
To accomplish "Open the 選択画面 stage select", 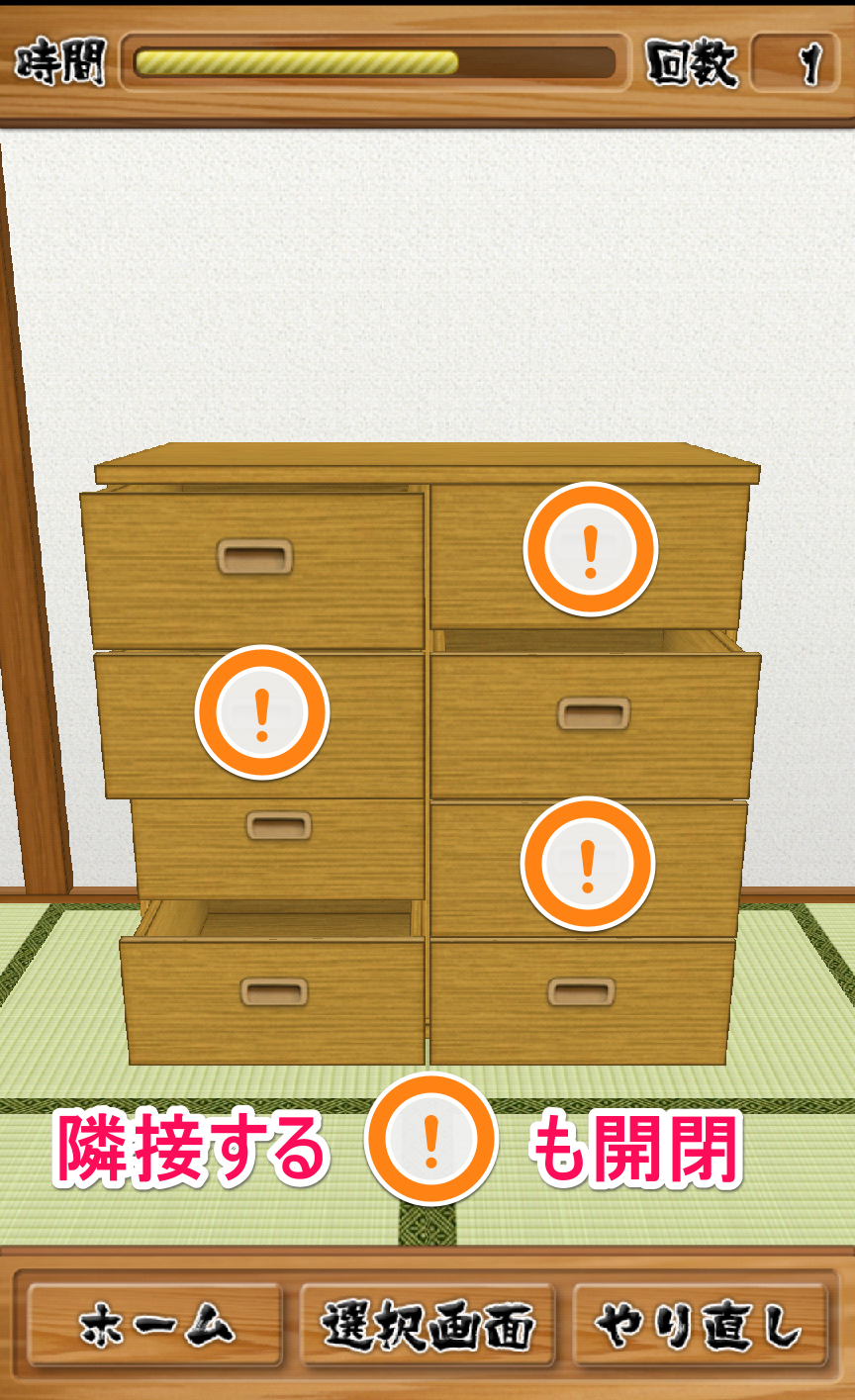I will point(427,1325).
